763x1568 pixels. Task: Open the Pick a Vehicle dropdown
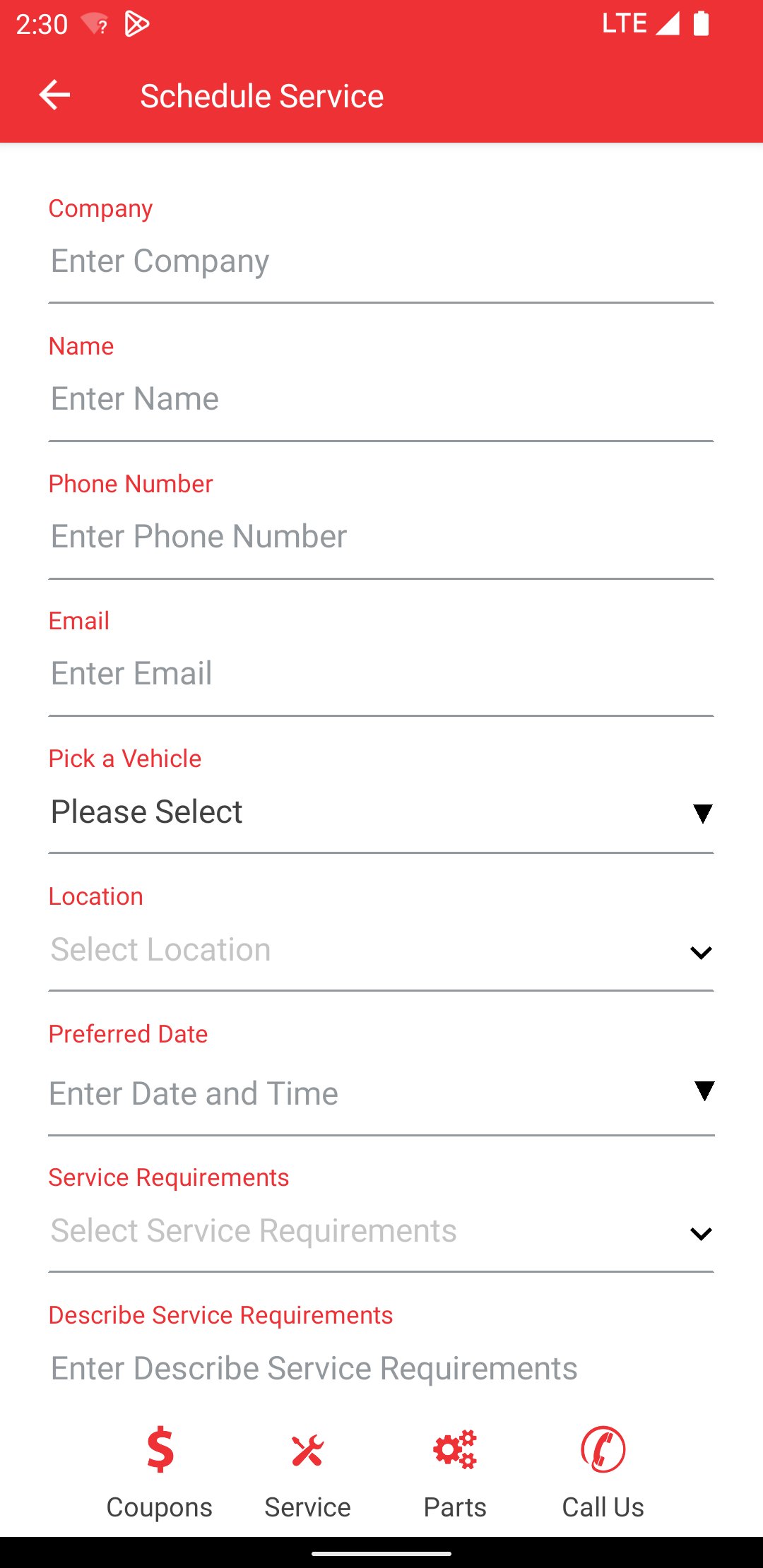pyautogui.click(x=381, y=812)
